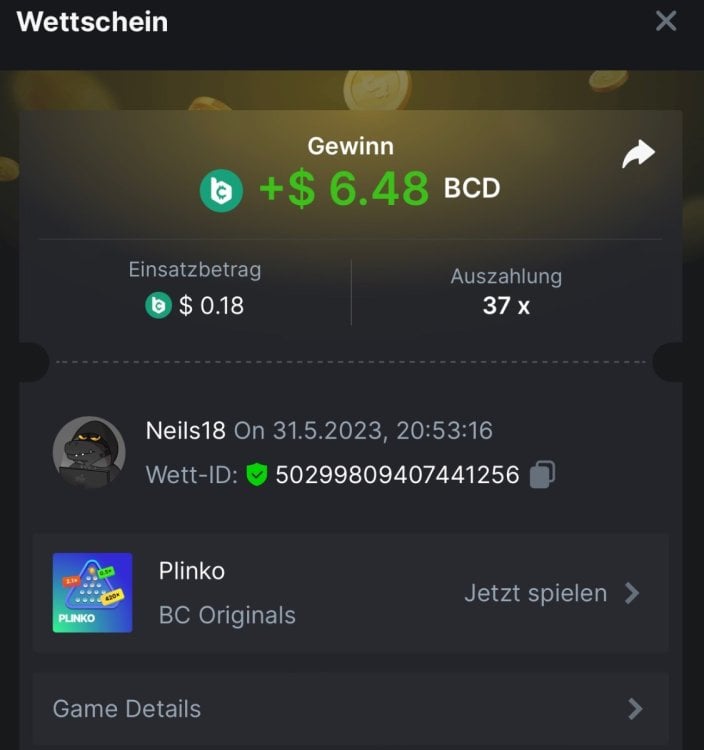Tap Jetzt spielen for Plinko

[x=550, y=593]
